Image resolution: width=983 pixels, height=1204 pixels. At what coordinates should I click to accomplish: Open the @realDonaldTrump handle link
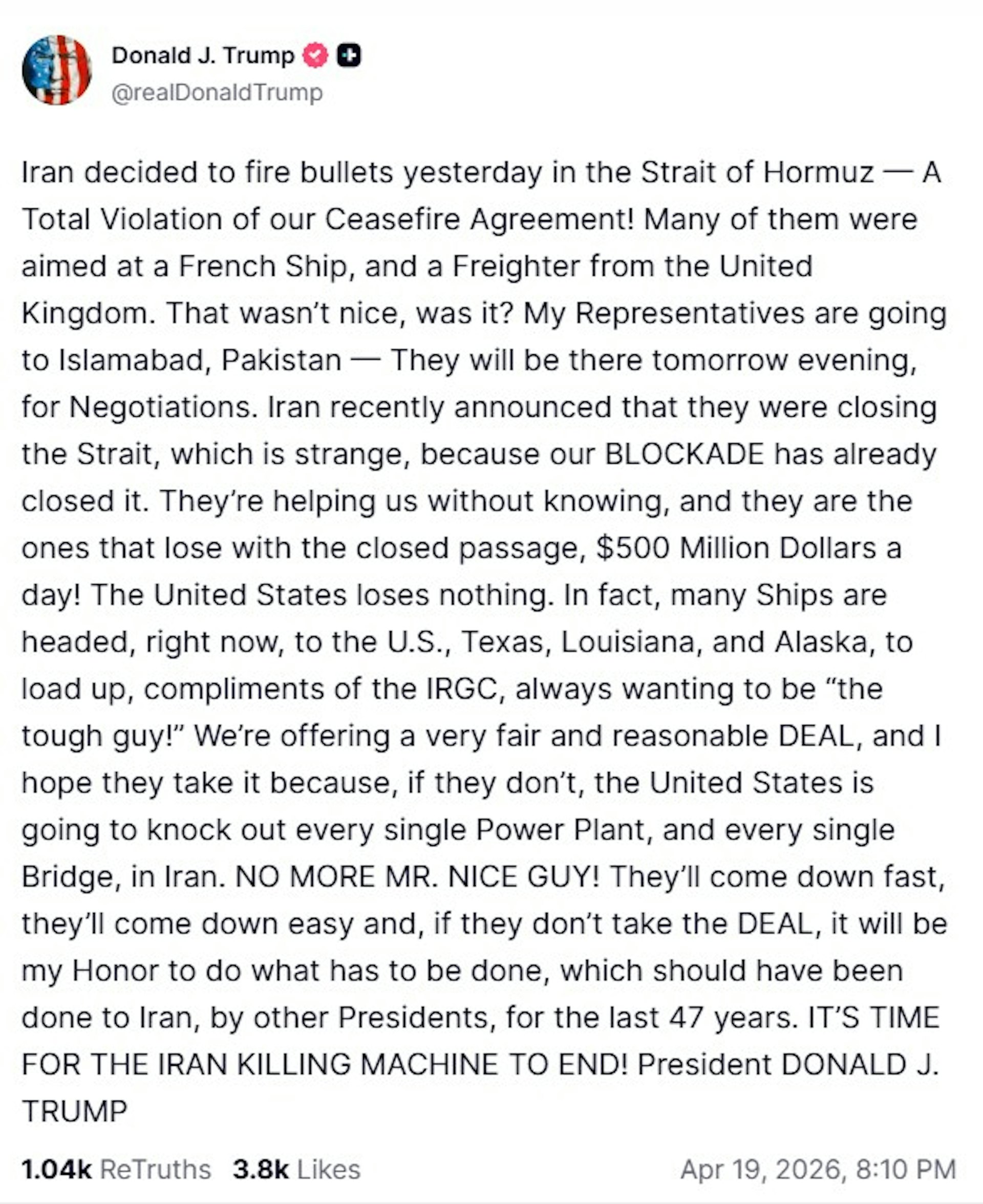click(x=217, y=93)
